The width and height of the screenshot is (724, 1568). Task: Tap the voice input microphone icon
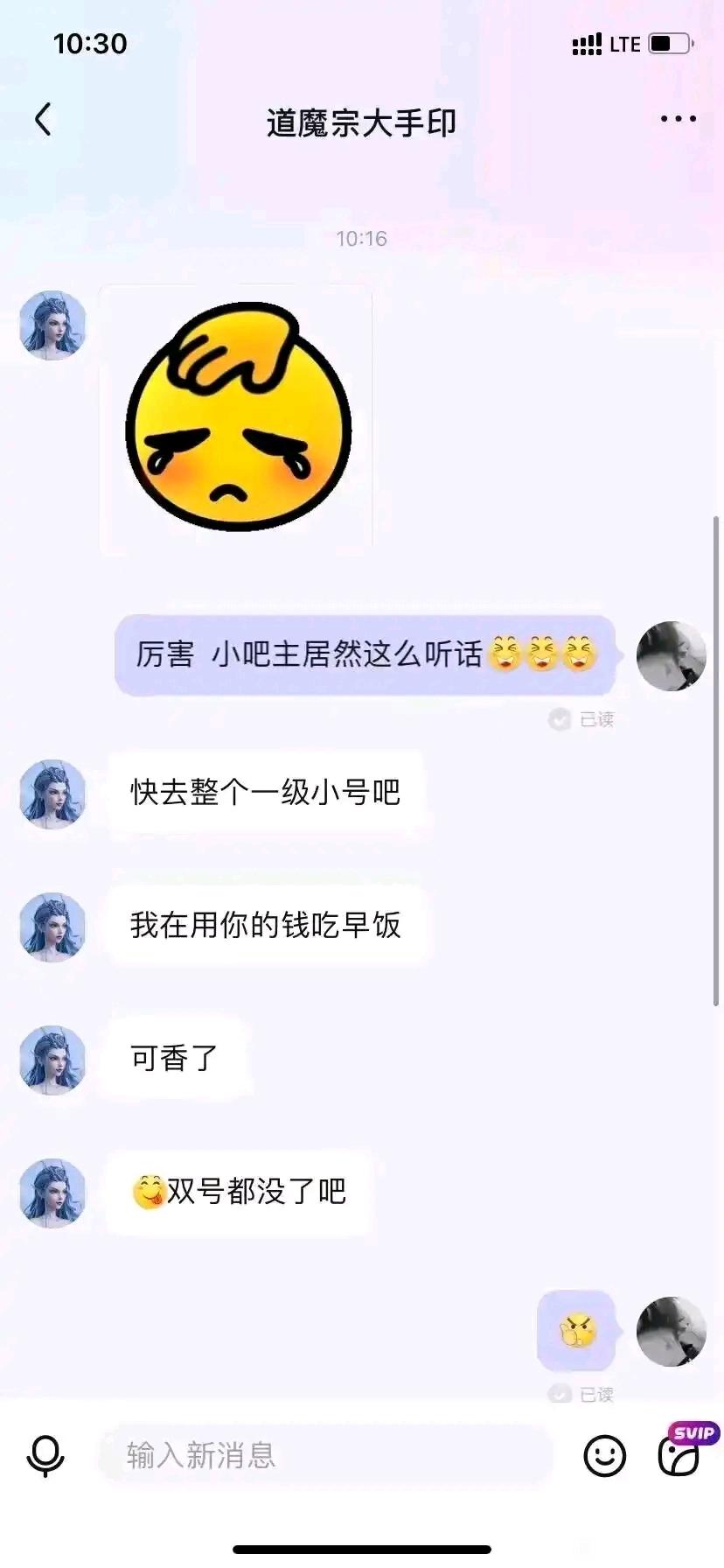tap(45, 1456)
